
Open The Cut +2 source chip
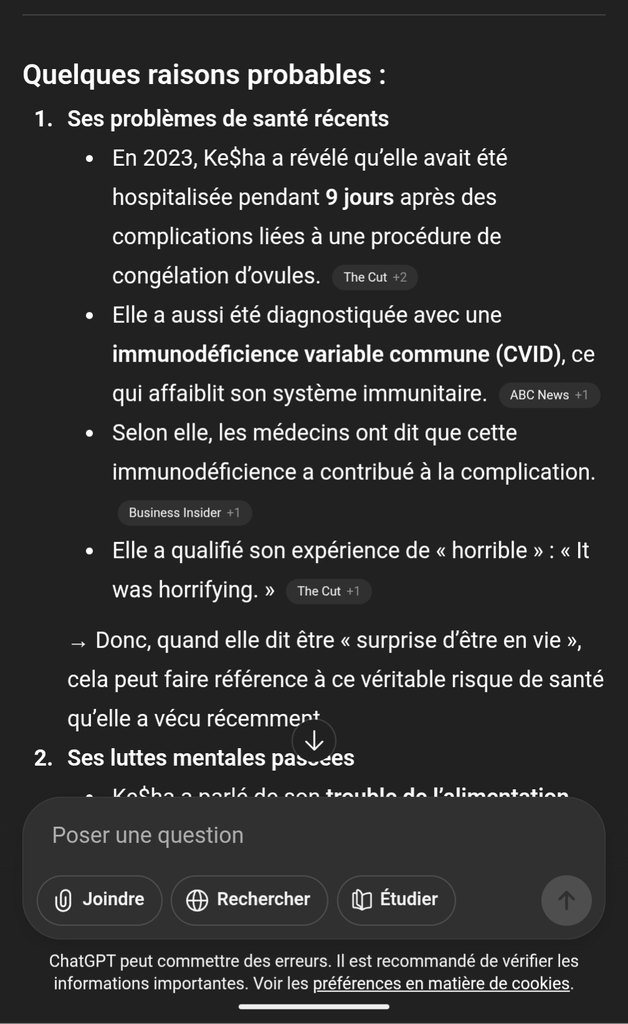point(375,277)
